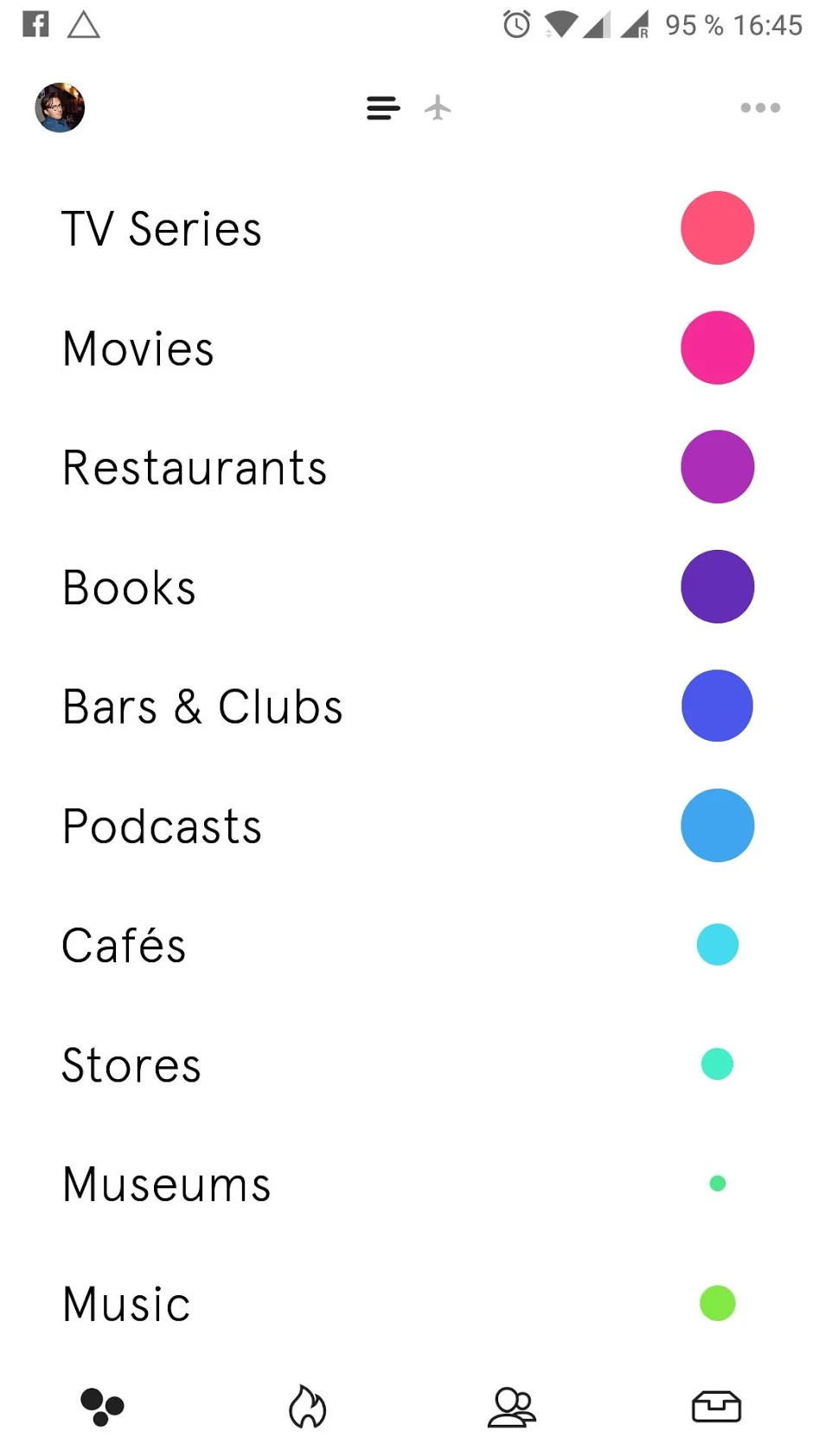Select the TV Series category
The image size is (819, 1456).
pyautogui.click(x=162, y=228)
